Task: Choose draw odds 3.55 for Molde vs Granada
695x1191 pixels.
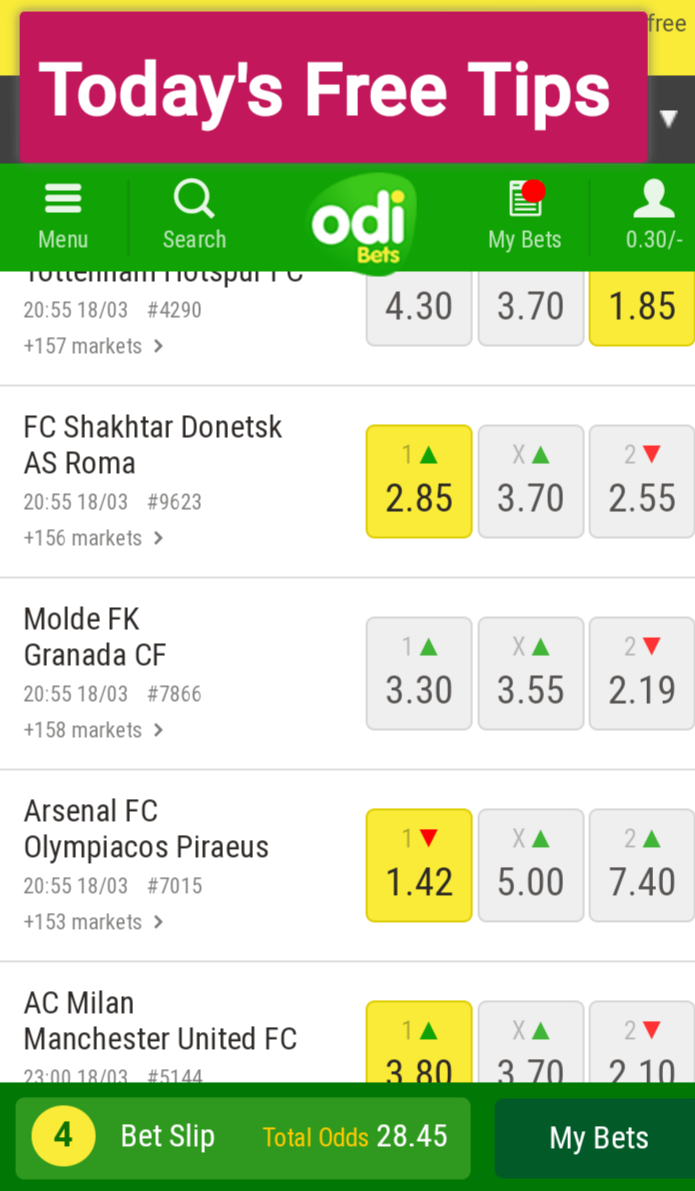Action: pos(531,674)
